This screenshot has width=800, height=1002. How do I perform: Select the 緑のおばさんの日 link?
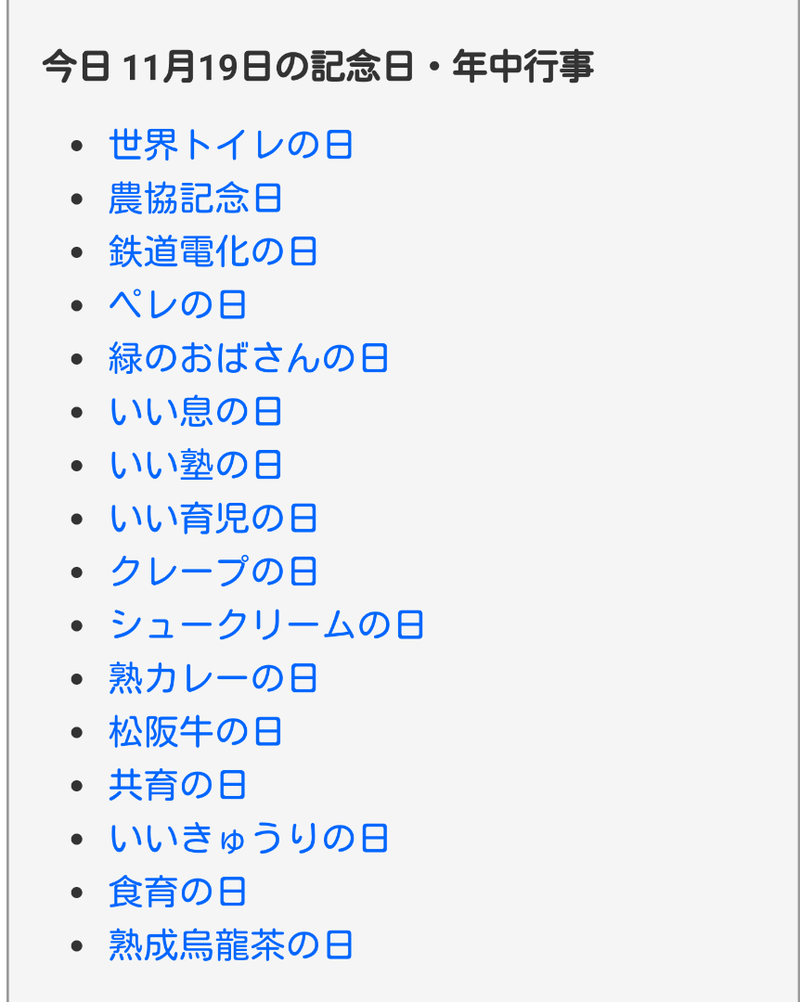(x=248, y=358)
